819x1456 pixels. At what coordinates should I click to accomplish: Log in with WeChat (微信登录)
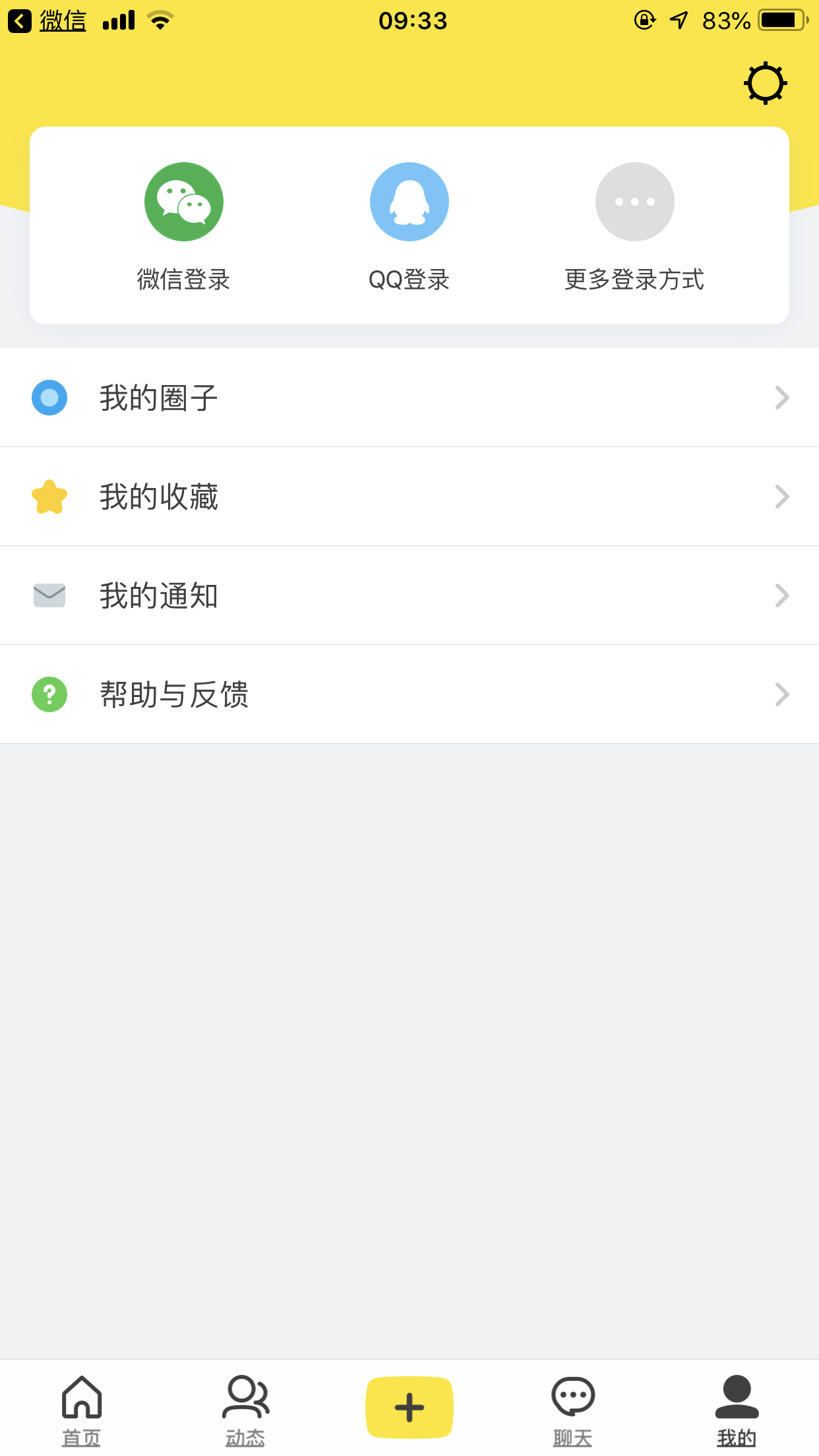tap(183, 224)
